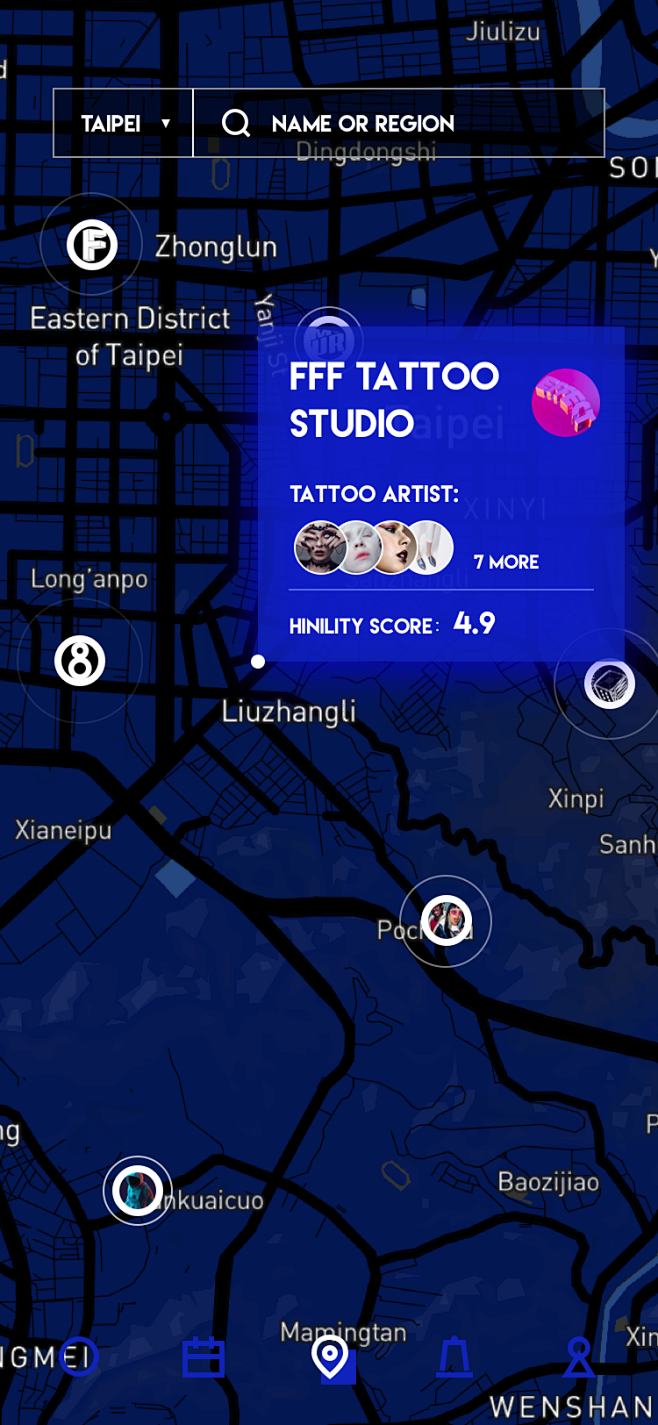Select the number 8 studio marker
This screenshot has height=1425, width=658.
80,661
